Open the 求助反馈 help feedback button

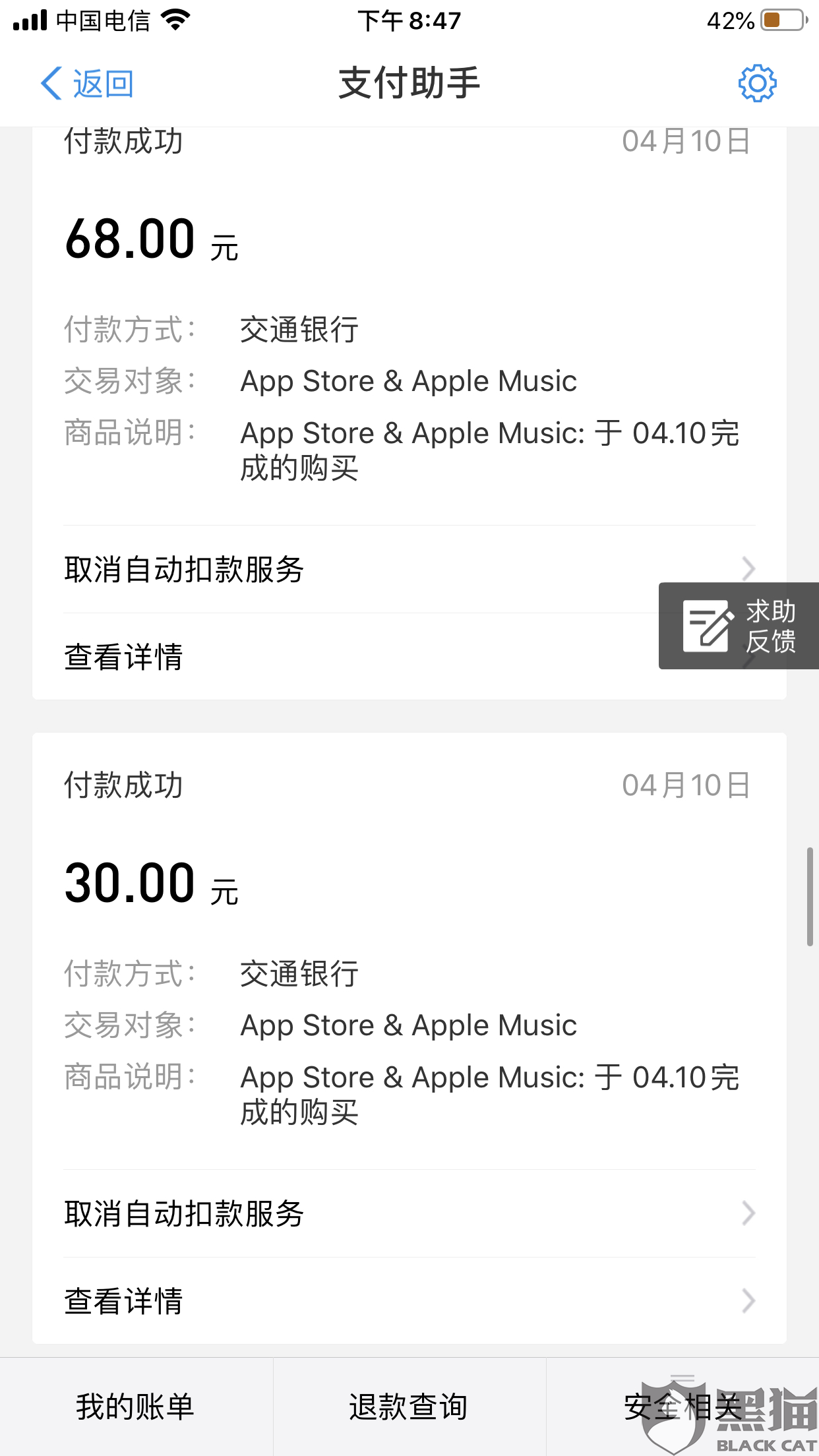click(x=739, y=626)
